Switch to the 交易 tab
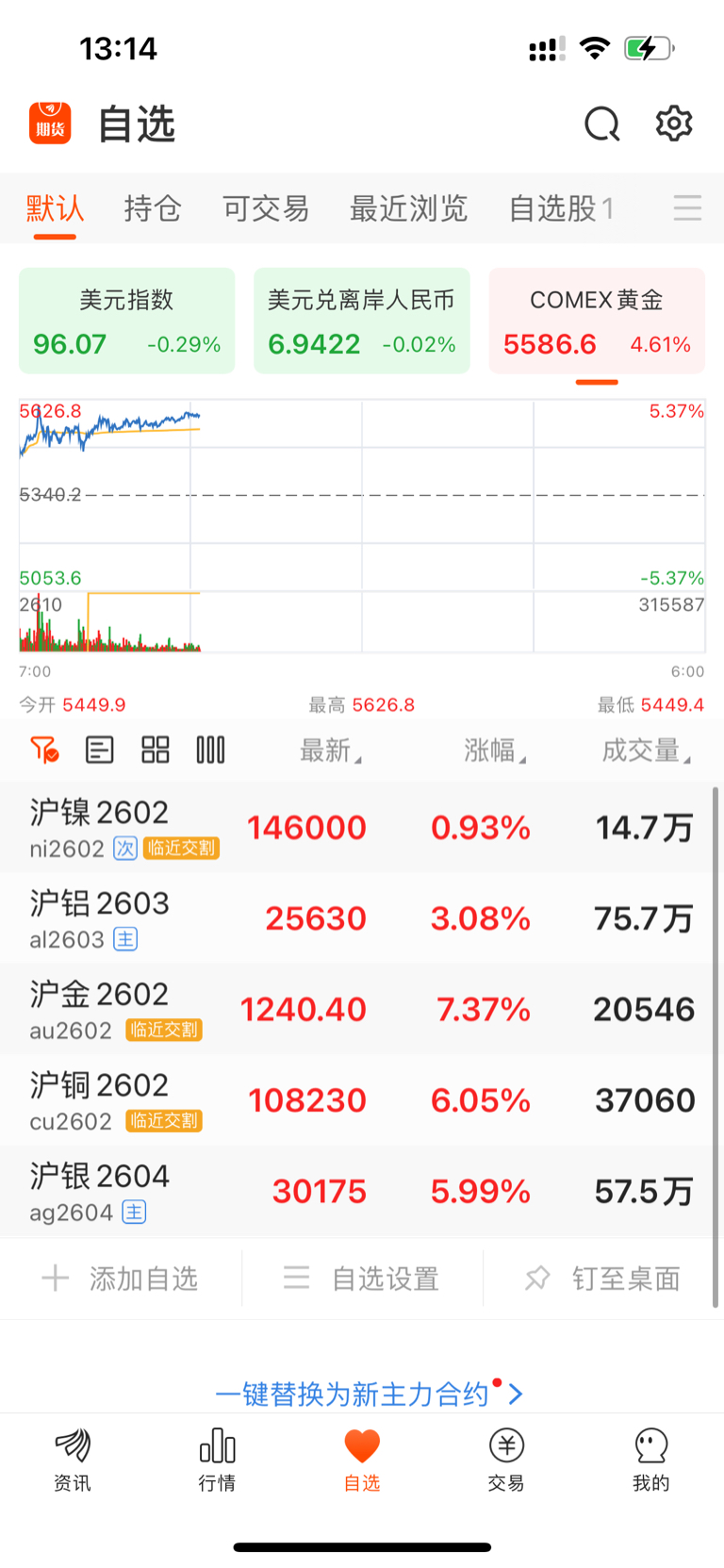The width and height of the screenshot is (724, 1568). pos(506,1461)
